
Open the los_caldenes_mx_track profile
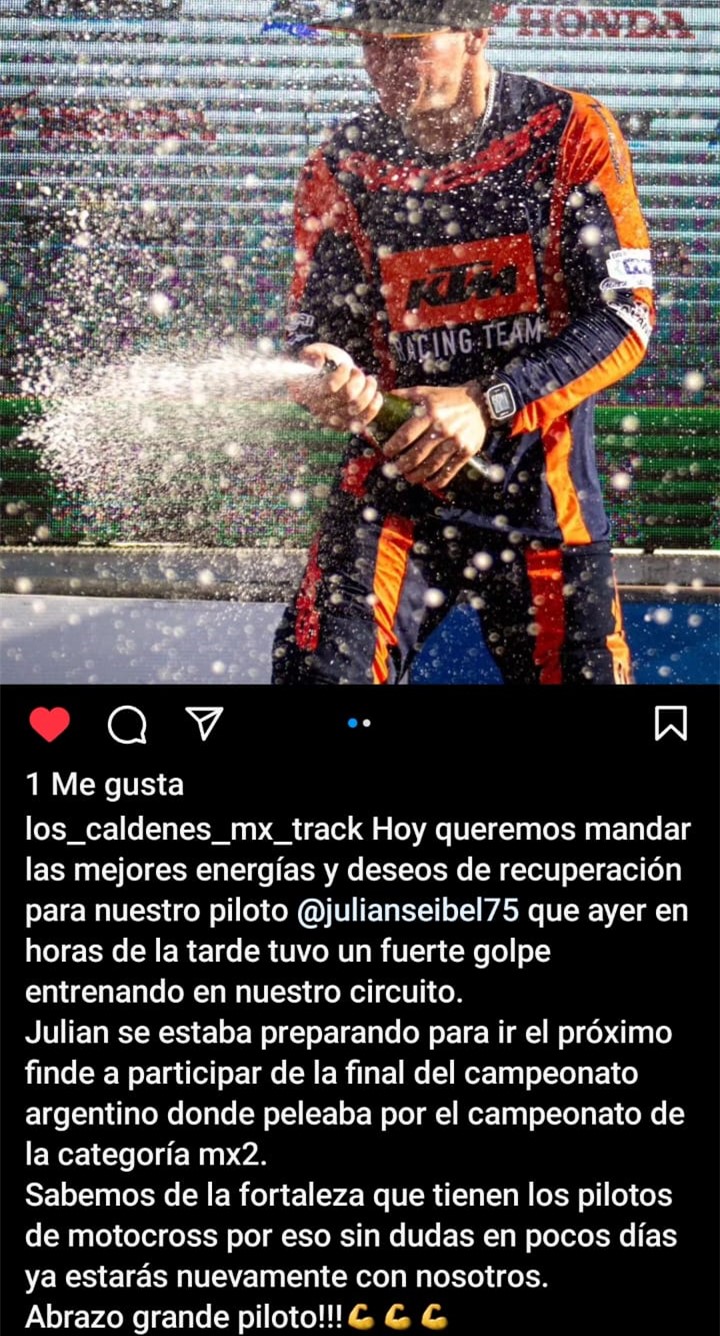point(194,830)
